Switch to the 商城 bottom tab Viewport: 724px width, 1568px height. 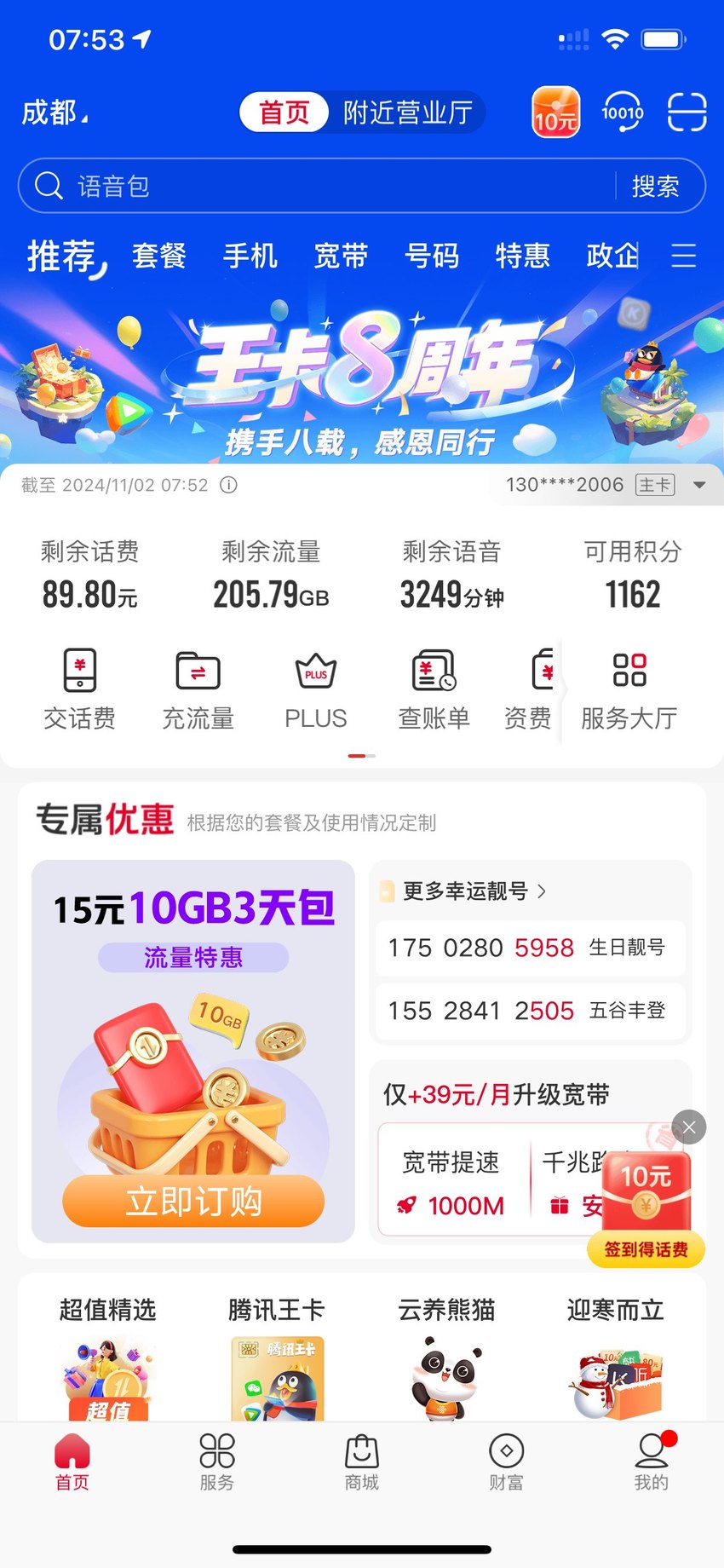tap(362, 1461)
